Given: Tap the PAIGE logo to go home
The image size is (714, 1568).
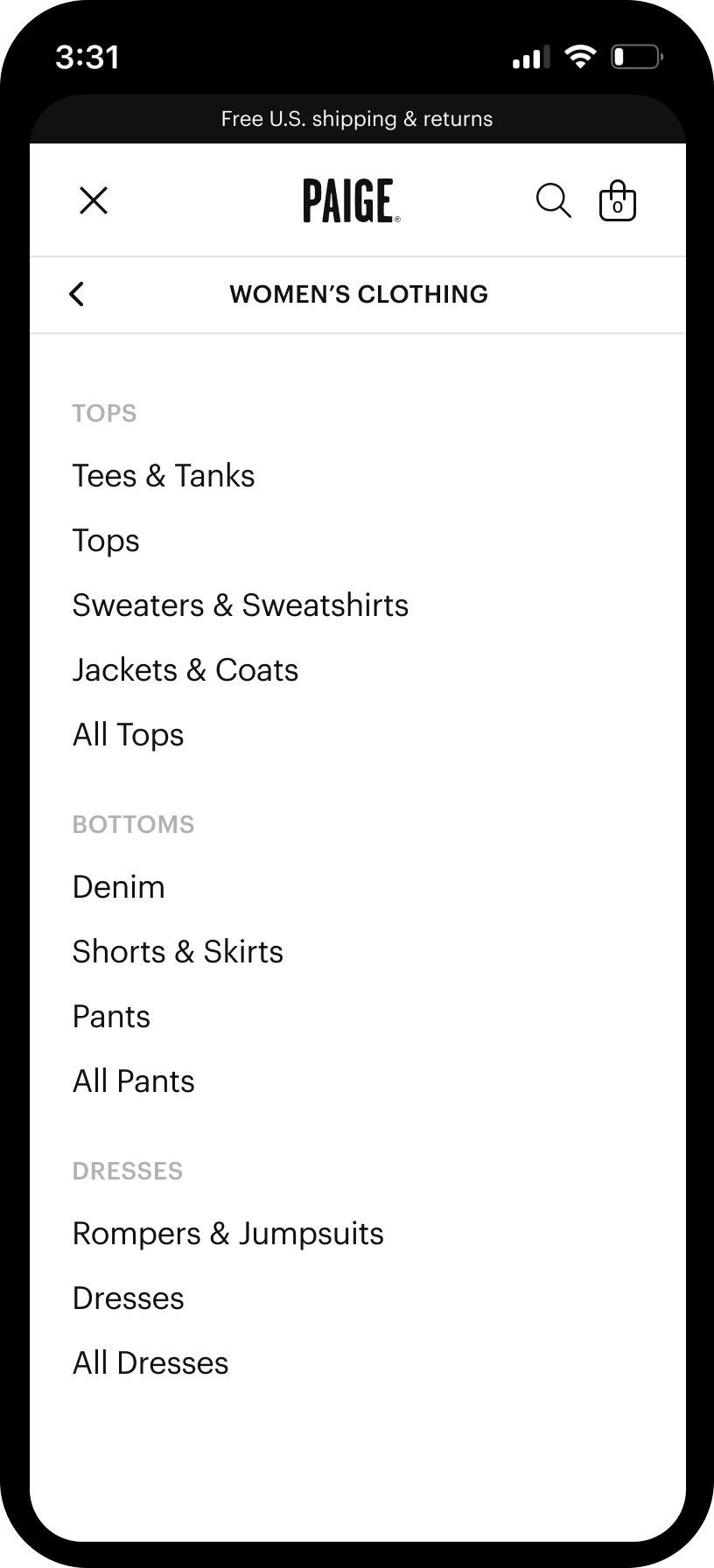Looking at the screenshot, I should 352,200.
